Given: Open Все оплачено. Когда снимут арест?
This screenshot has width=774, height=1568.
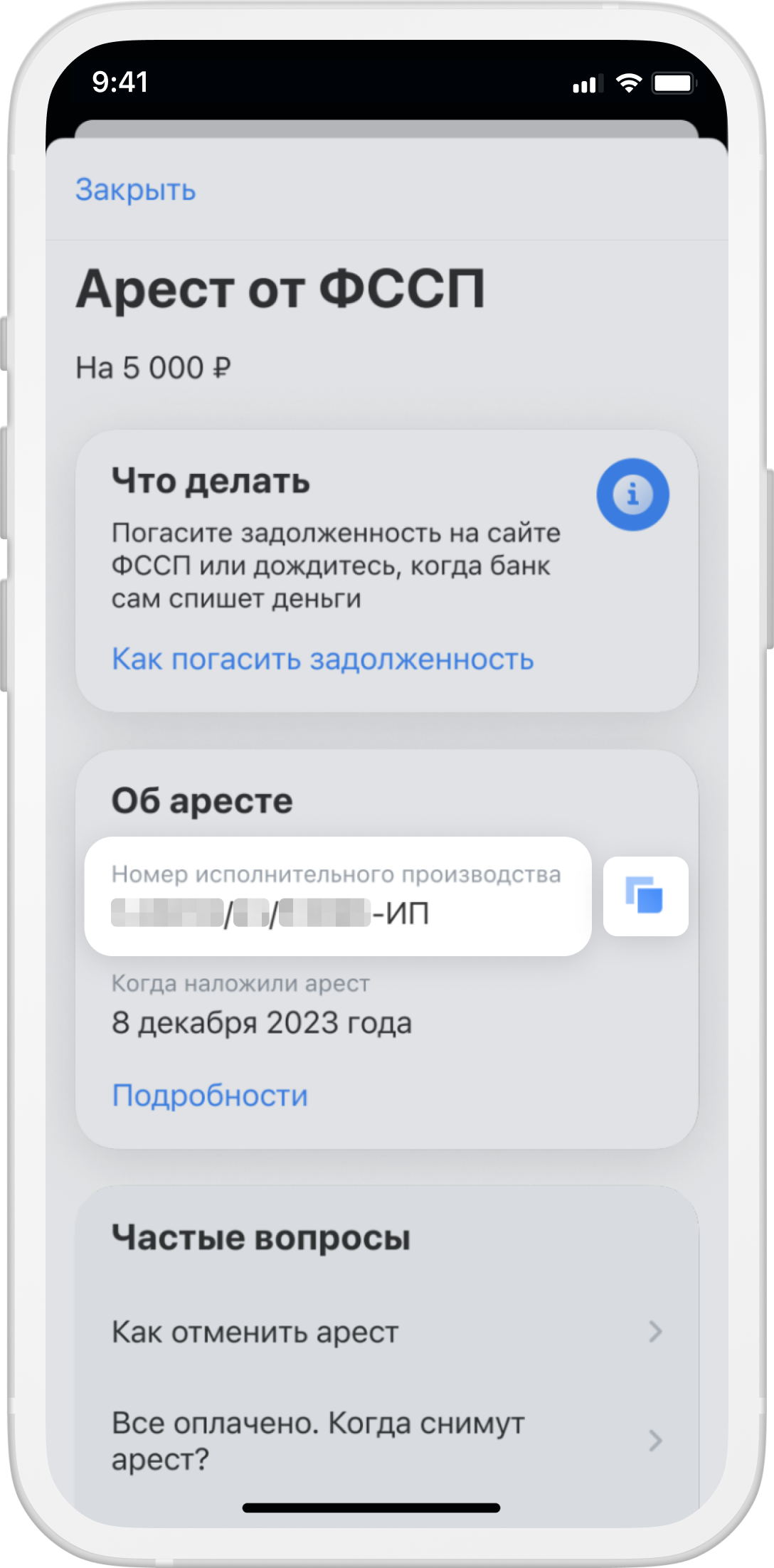Looking at the screenshot, I should pos(386,1441).
